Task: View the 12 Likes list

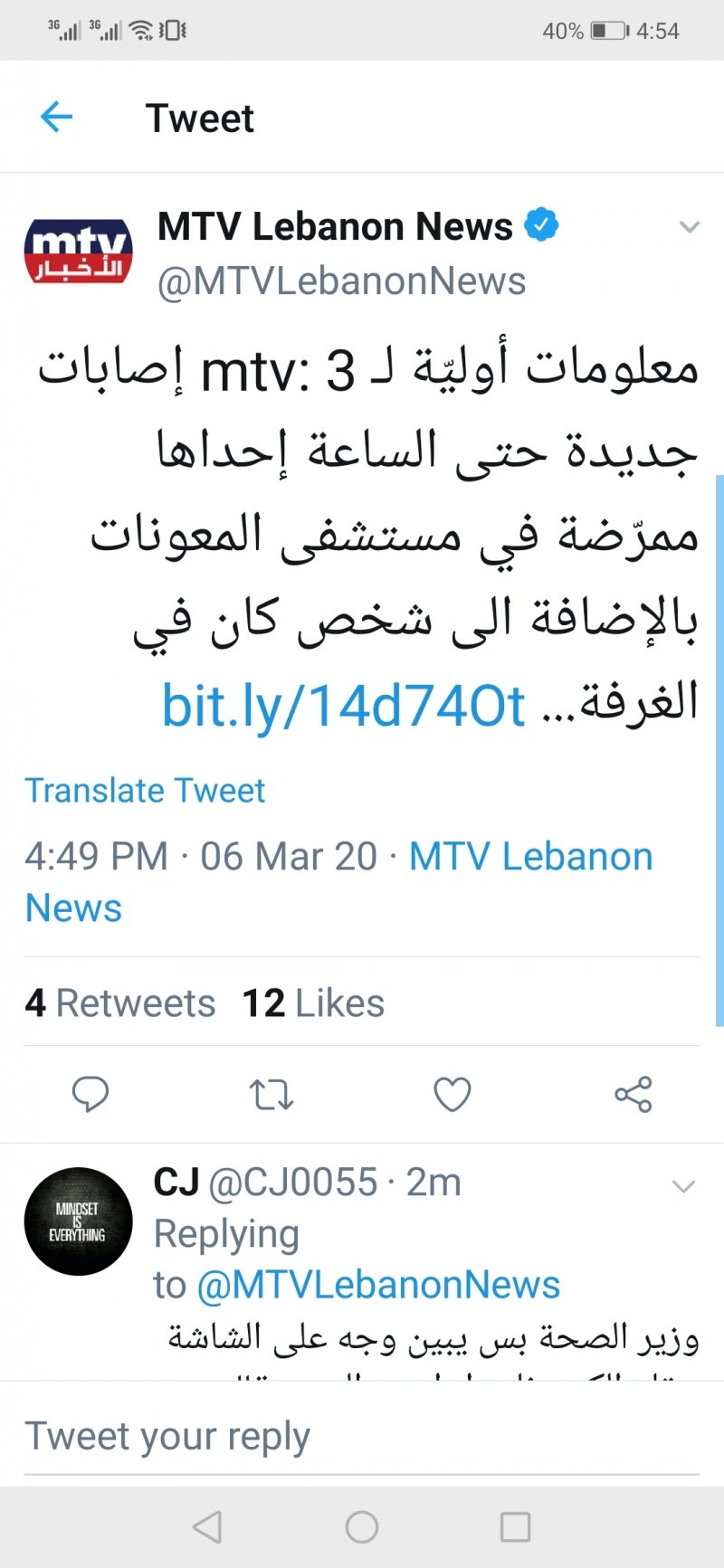Action: [313, 1003]
